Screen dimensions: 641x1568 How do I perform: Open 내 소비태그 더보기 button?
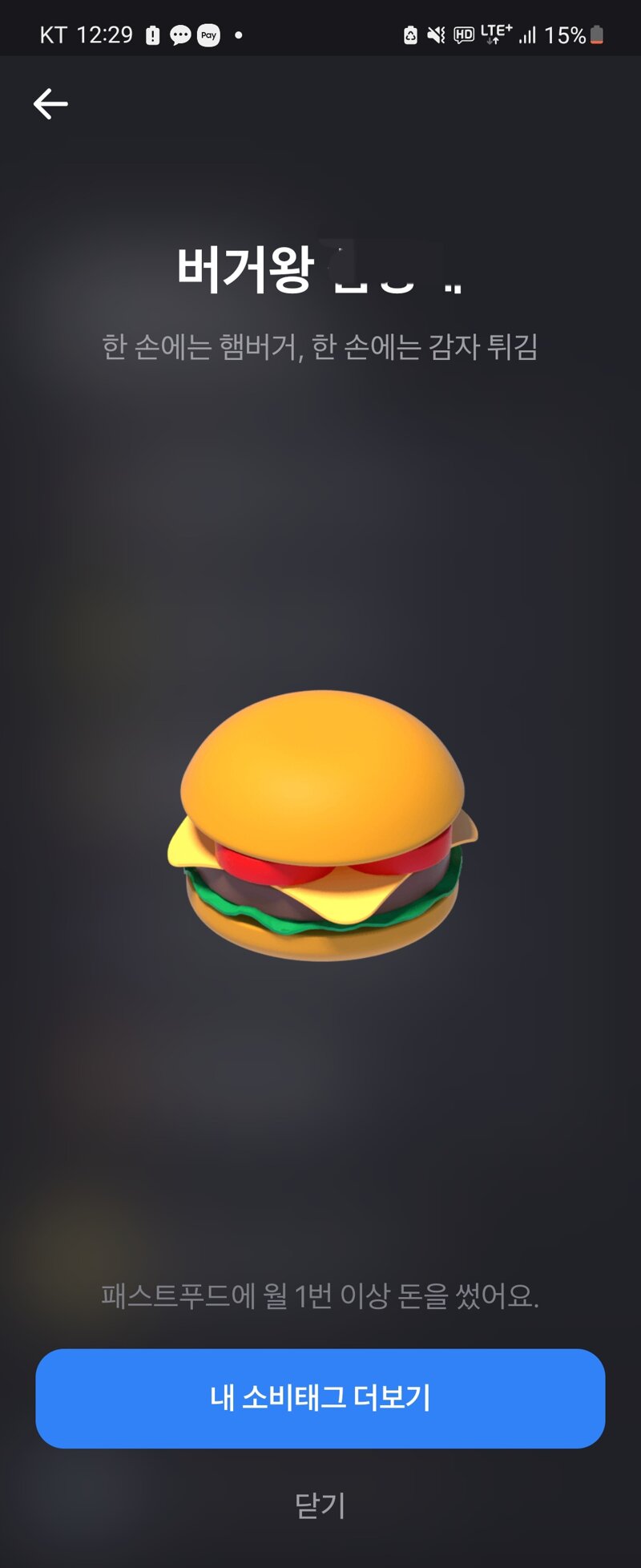coord(320,1398)
